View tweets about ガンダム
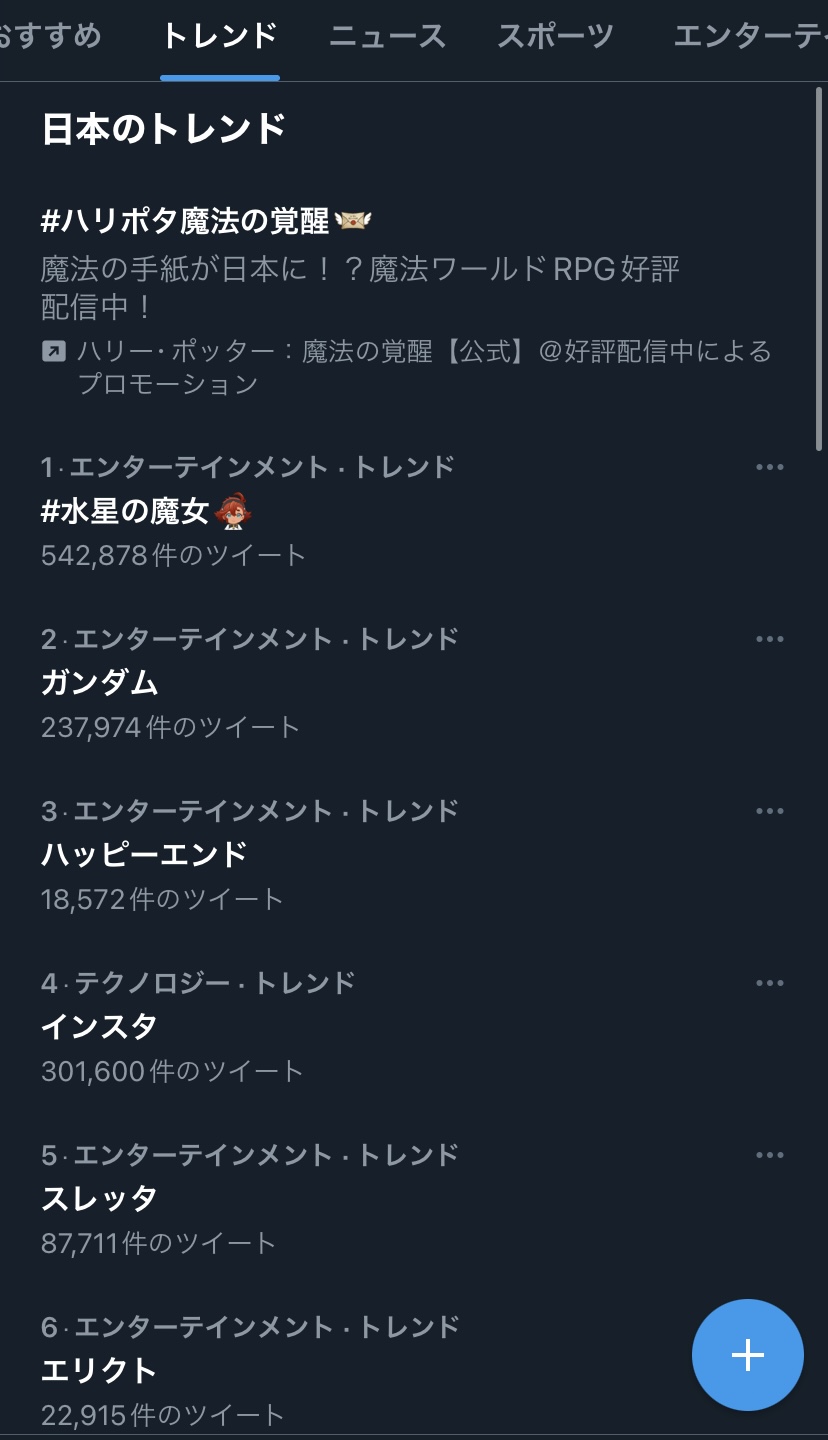The width and height of the screenshot is (828, 1440). [x=100, y=684]
